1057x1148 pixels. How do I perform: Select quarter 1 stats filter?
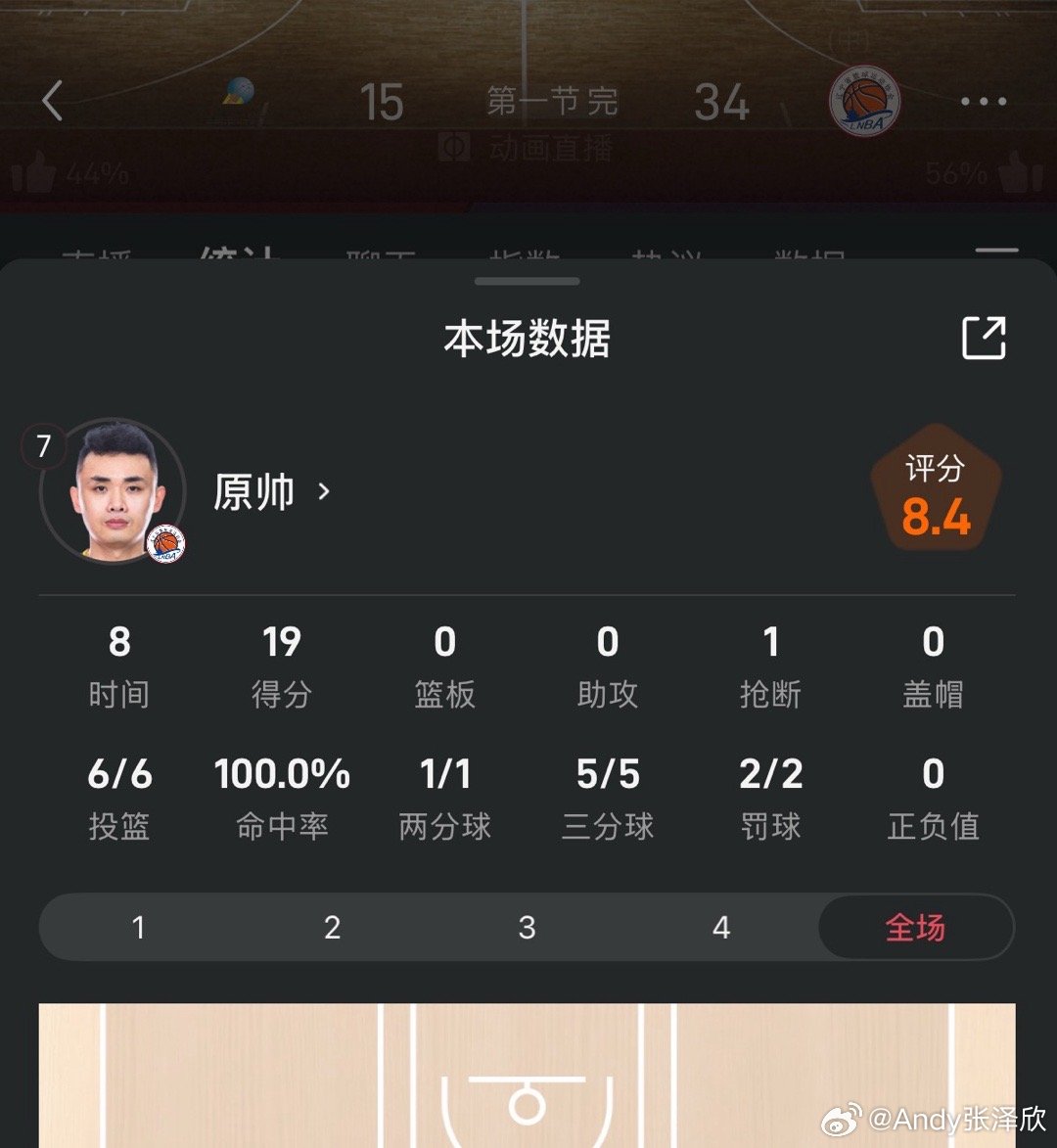[x=139, y=927]
